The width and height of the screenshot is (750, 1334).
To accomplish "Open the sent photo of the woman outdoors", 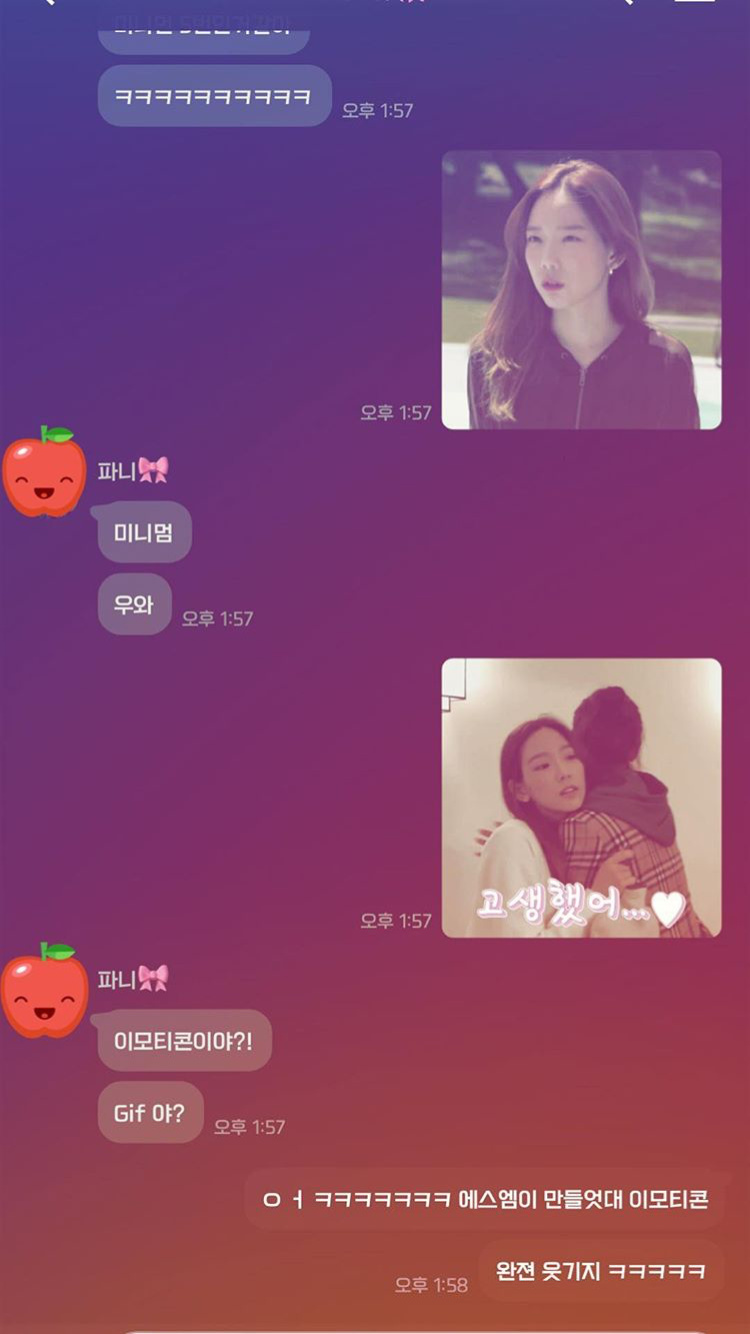I will pyautogui.click(x=581, y=290).
